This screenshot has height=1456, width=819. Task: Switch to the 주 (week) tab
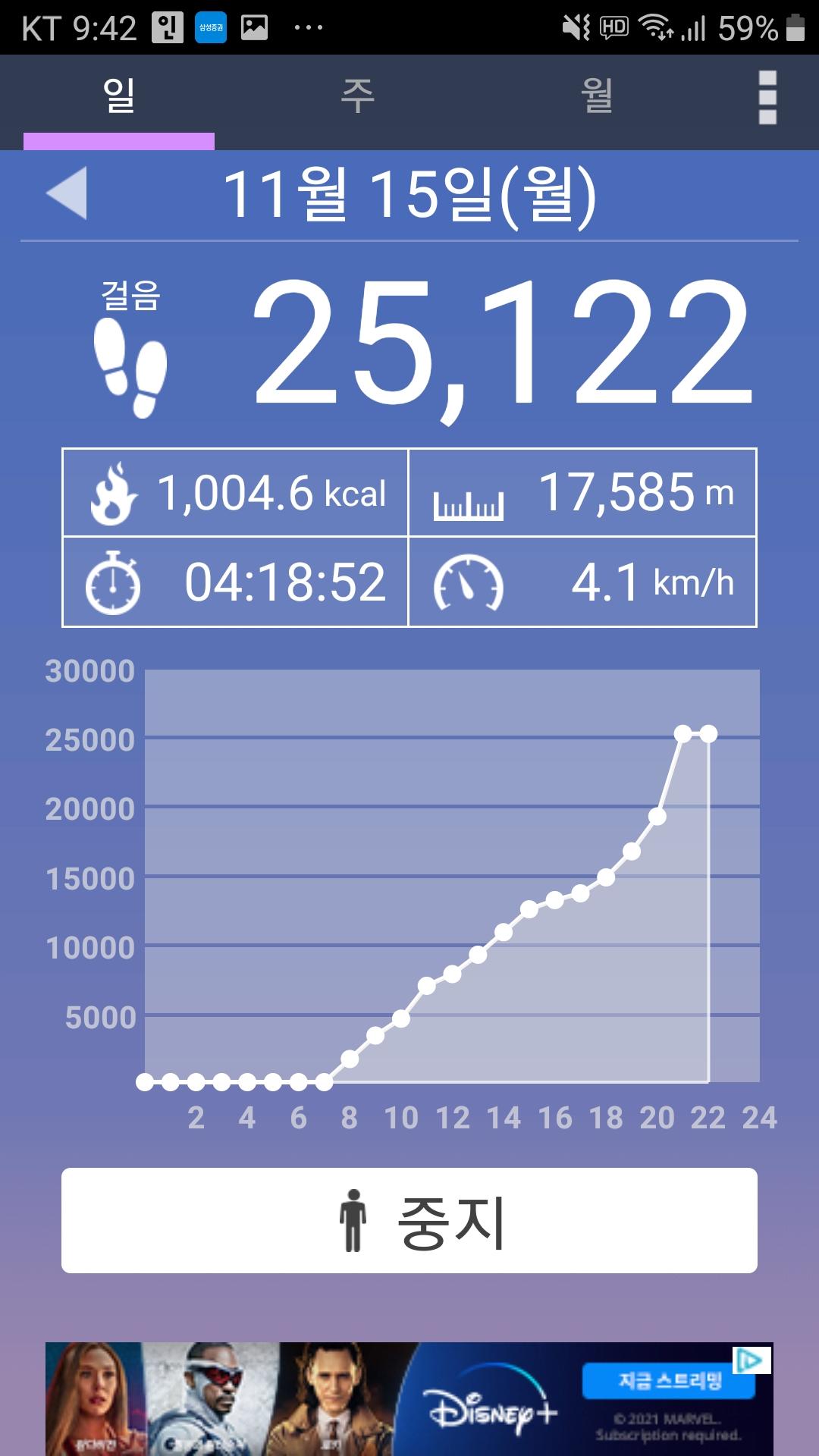click(357, 97)
